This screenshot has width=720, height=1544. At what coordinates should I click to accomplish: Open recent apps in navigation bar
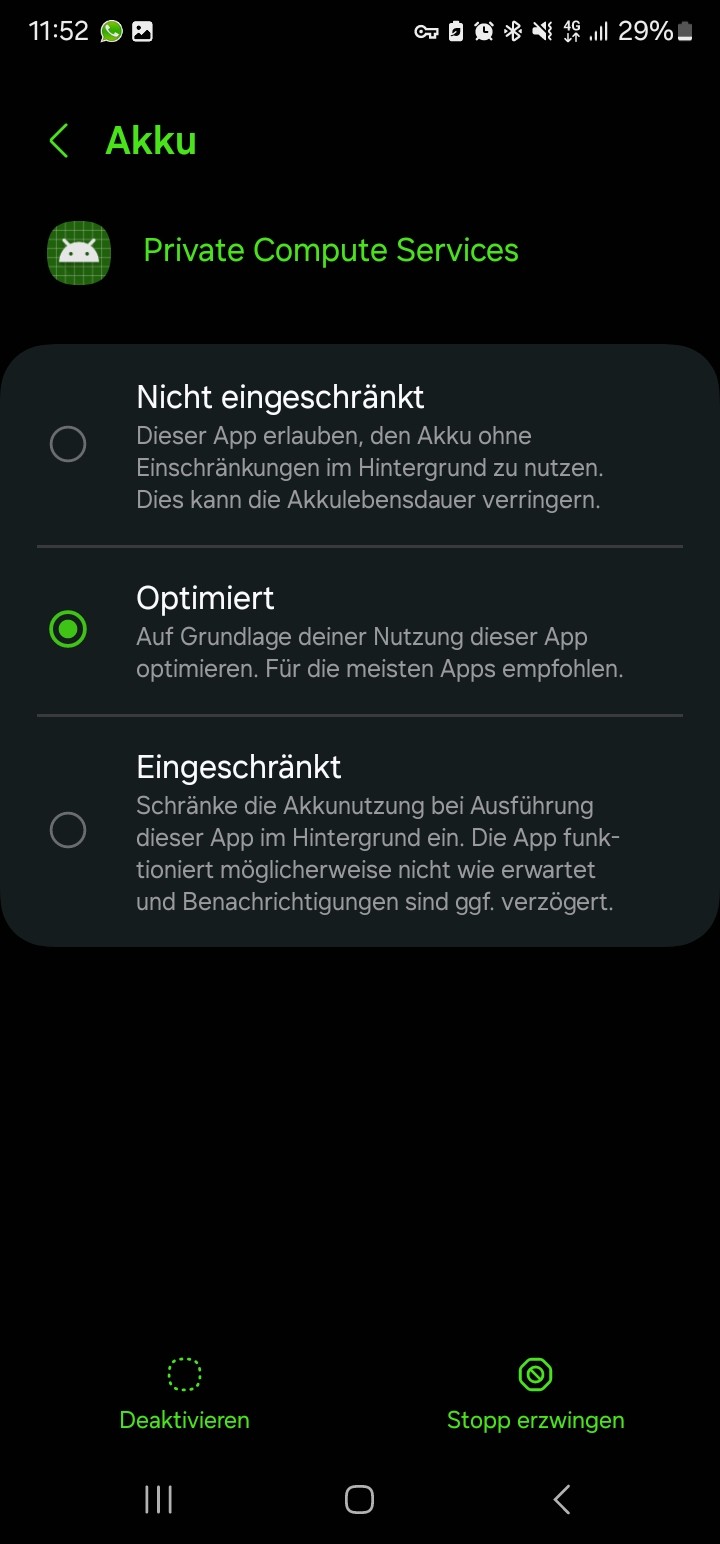pyautogui.click(x=158, y=1499)
